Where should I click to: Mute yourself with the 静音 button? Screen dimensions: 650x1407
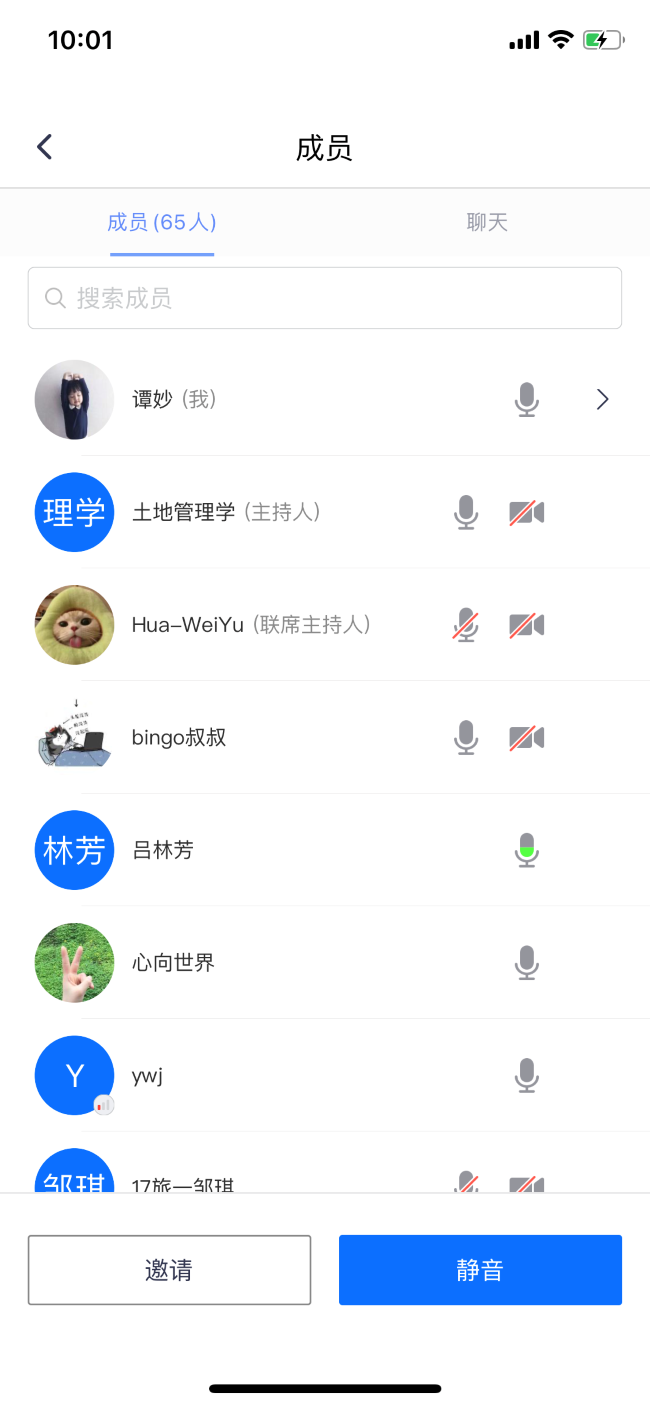click(480, 1270)
